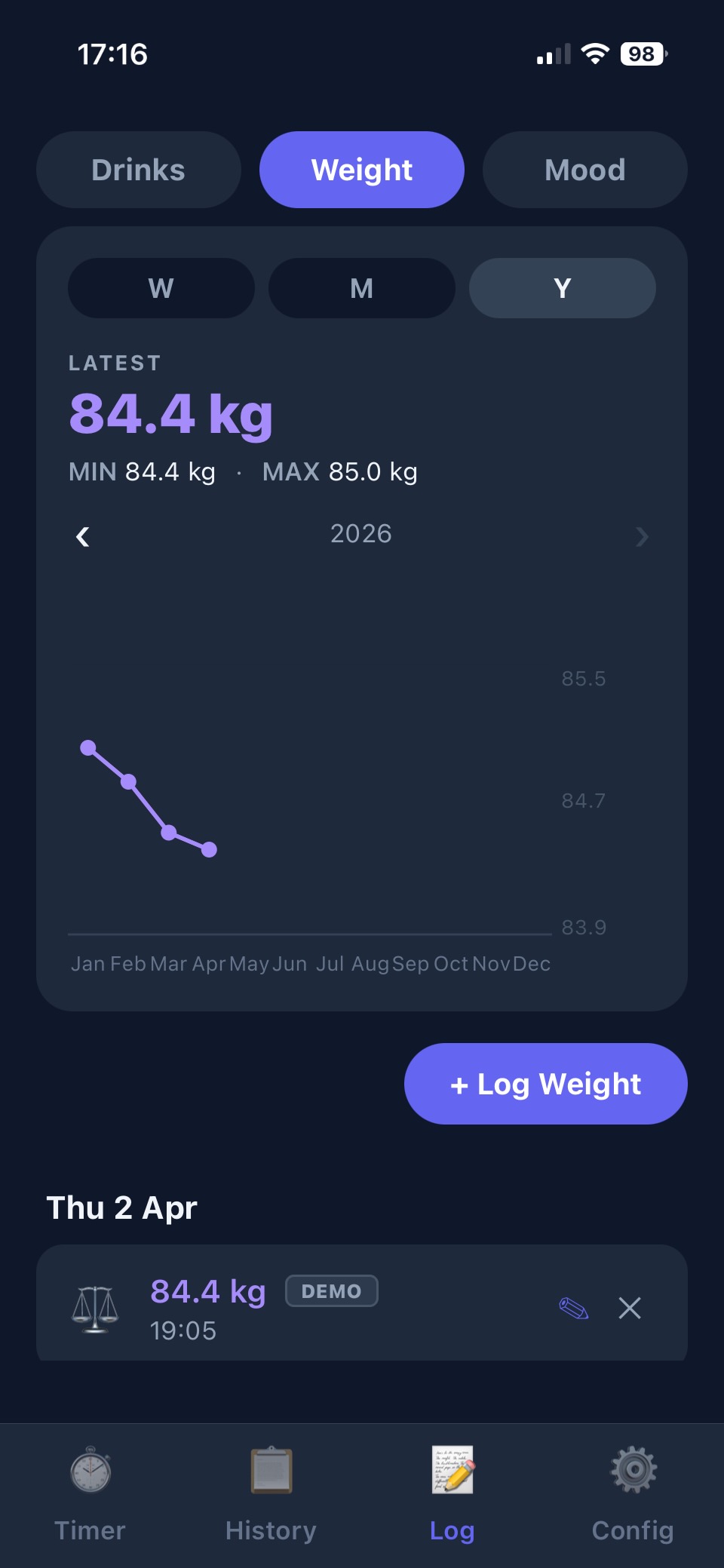Image resolution: width=724 pixels, height=1568 pixels.
Task: Select the last data point on the chart
Action: (209, 850)
